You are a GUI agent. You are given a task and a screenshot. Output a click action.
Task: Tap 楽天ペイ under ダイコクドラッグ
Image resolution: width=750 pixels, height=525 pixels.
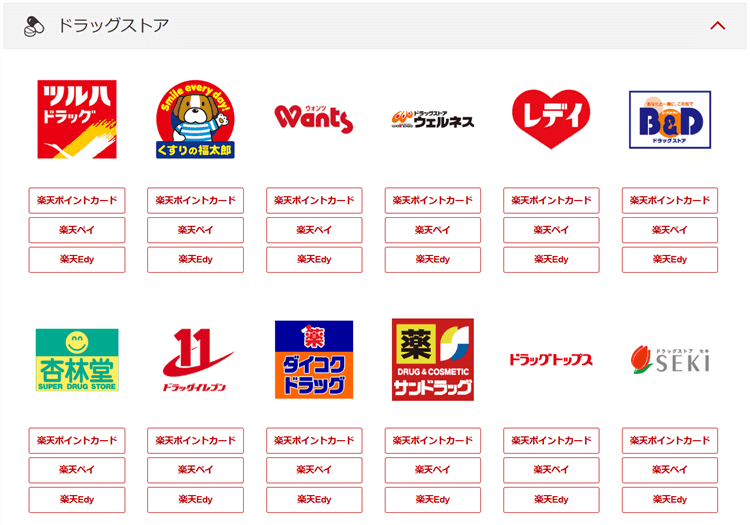(x=314, y=470)
